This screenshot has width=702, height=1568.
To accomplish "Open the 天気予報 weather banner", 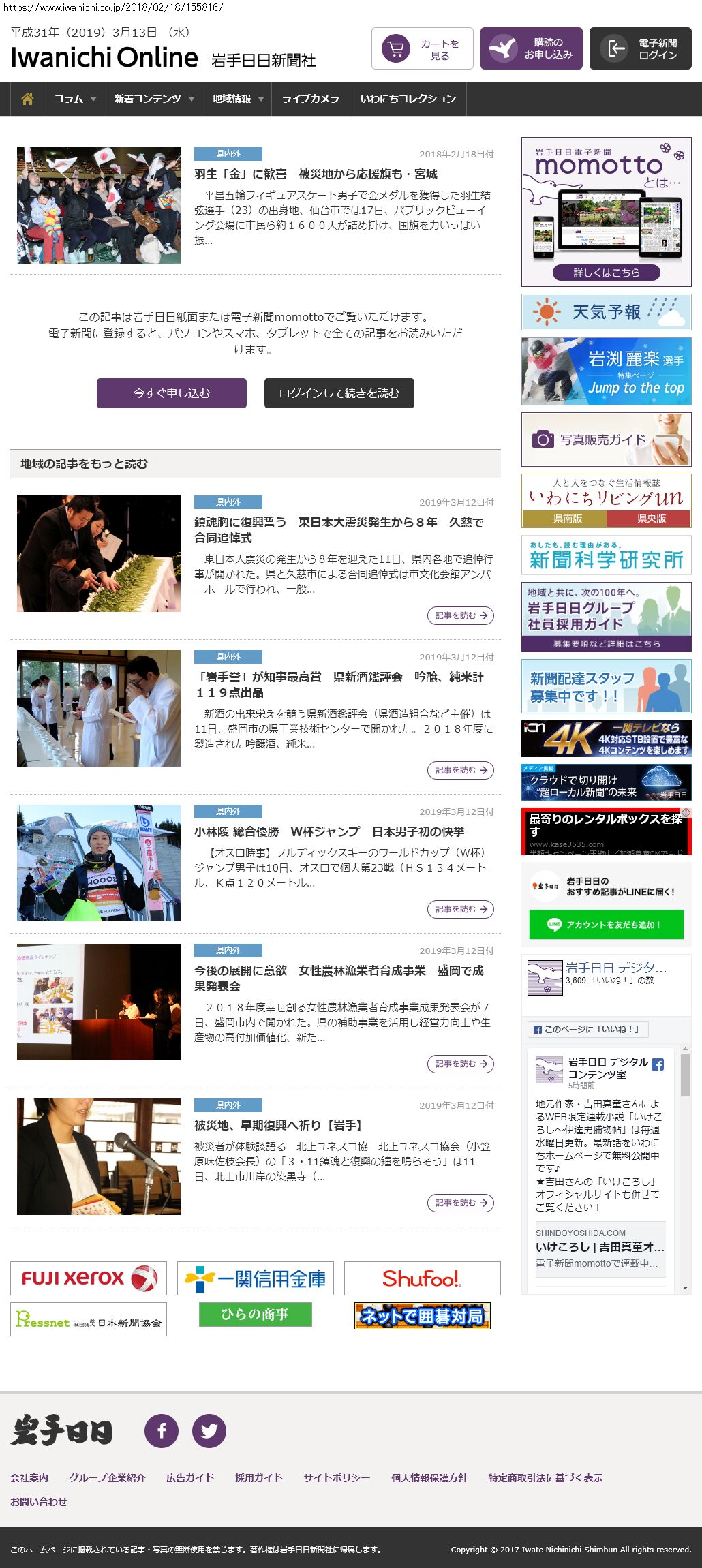I will click(x=606, y=312).
